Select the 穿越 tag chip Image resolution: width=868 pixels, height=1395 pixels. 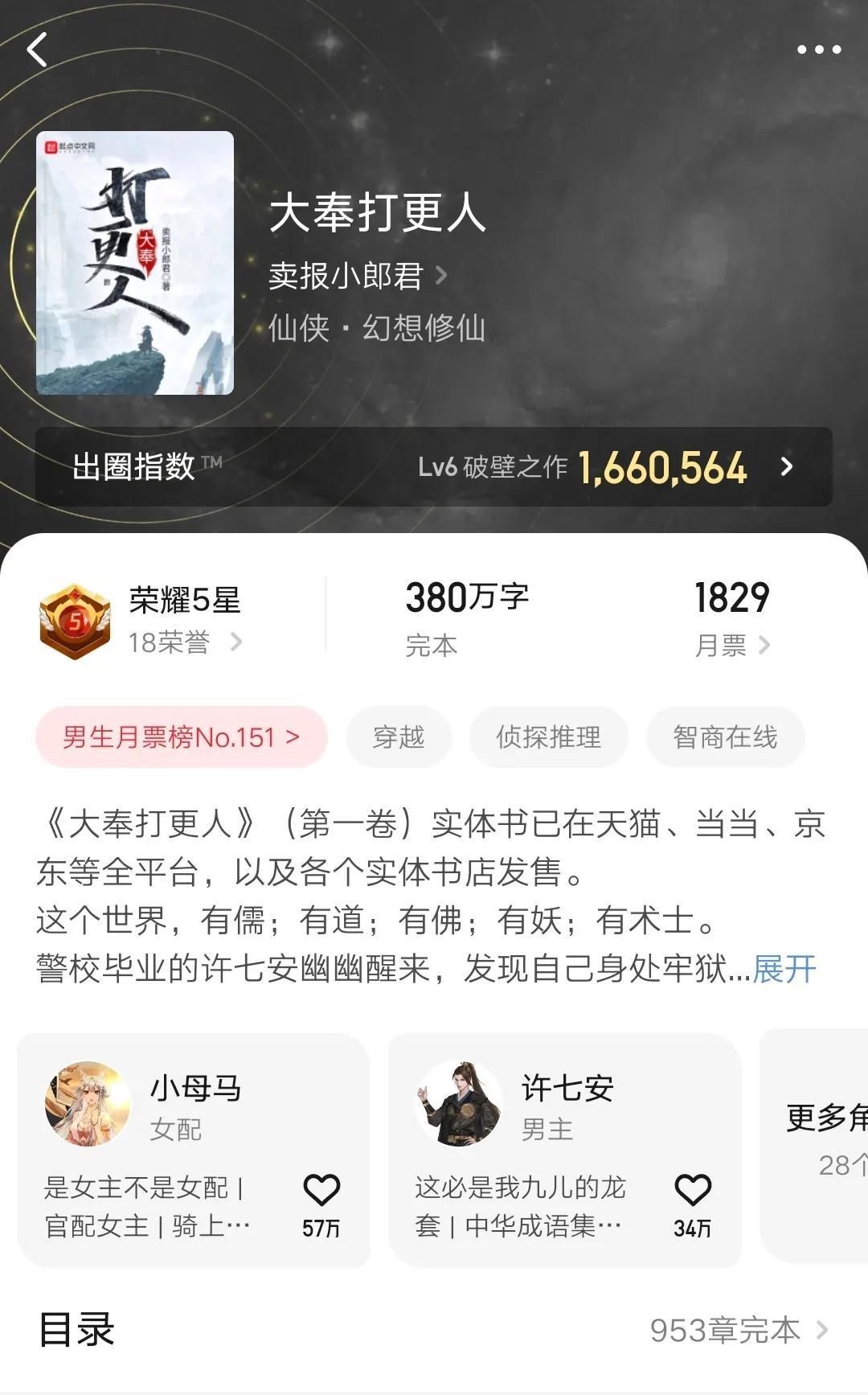click(x=399, y=736)
